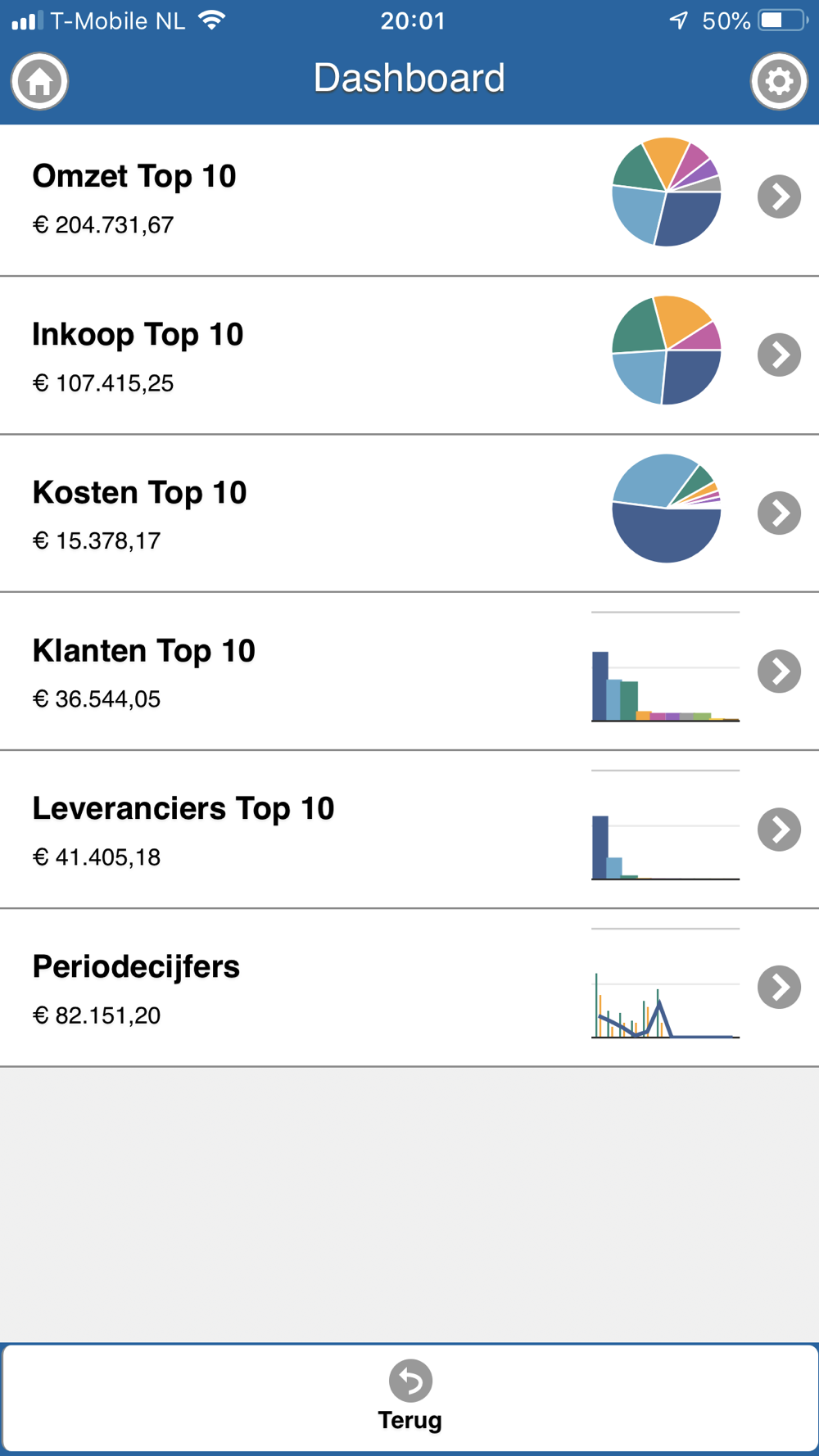Open the settings gear
This screenshot has height=1456, width=819.
pyautogui.click(x=779, y=81)
